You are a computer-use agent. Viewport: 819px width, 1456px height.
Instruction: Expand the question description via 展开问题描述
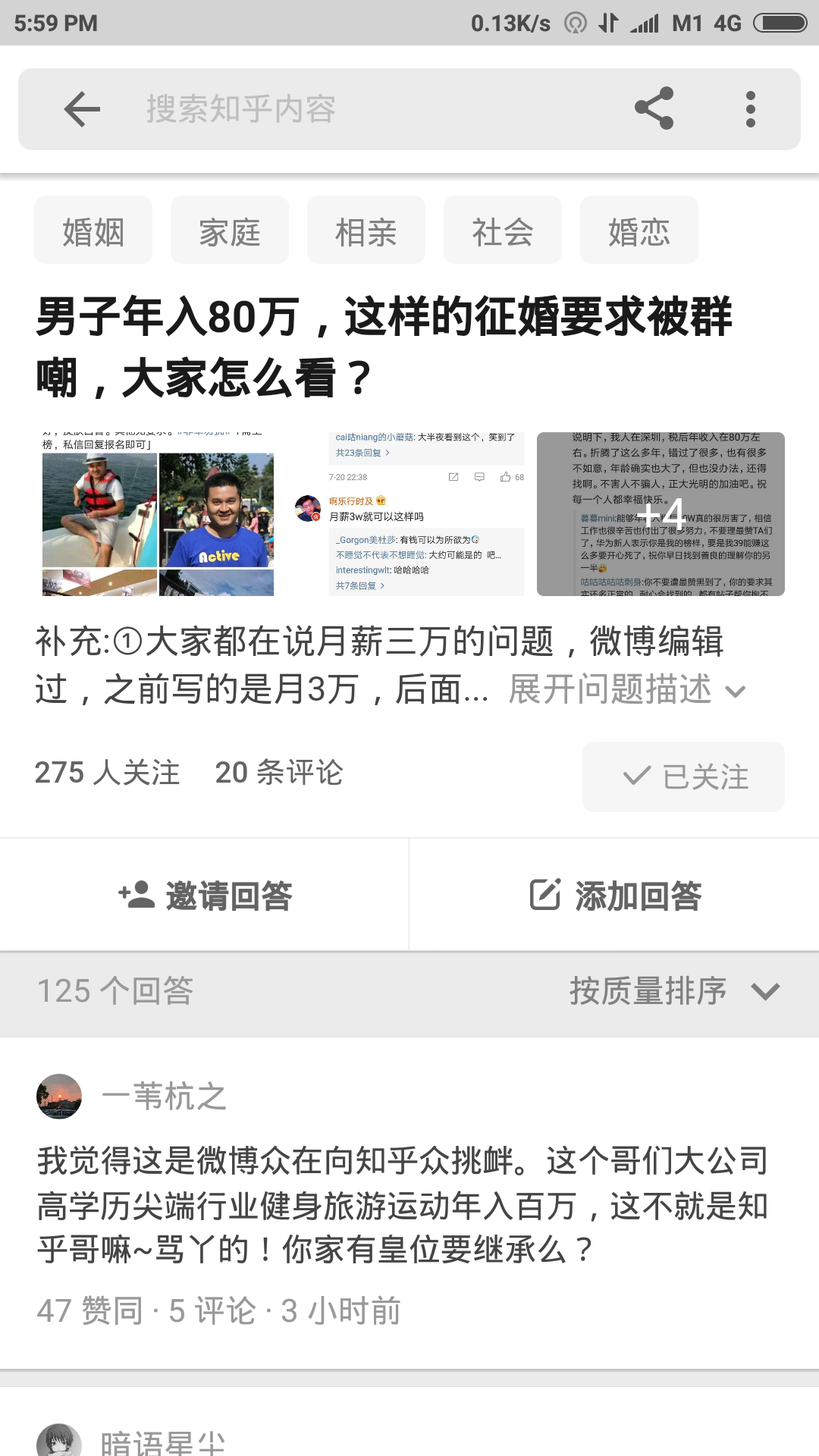tap(626, 690)
